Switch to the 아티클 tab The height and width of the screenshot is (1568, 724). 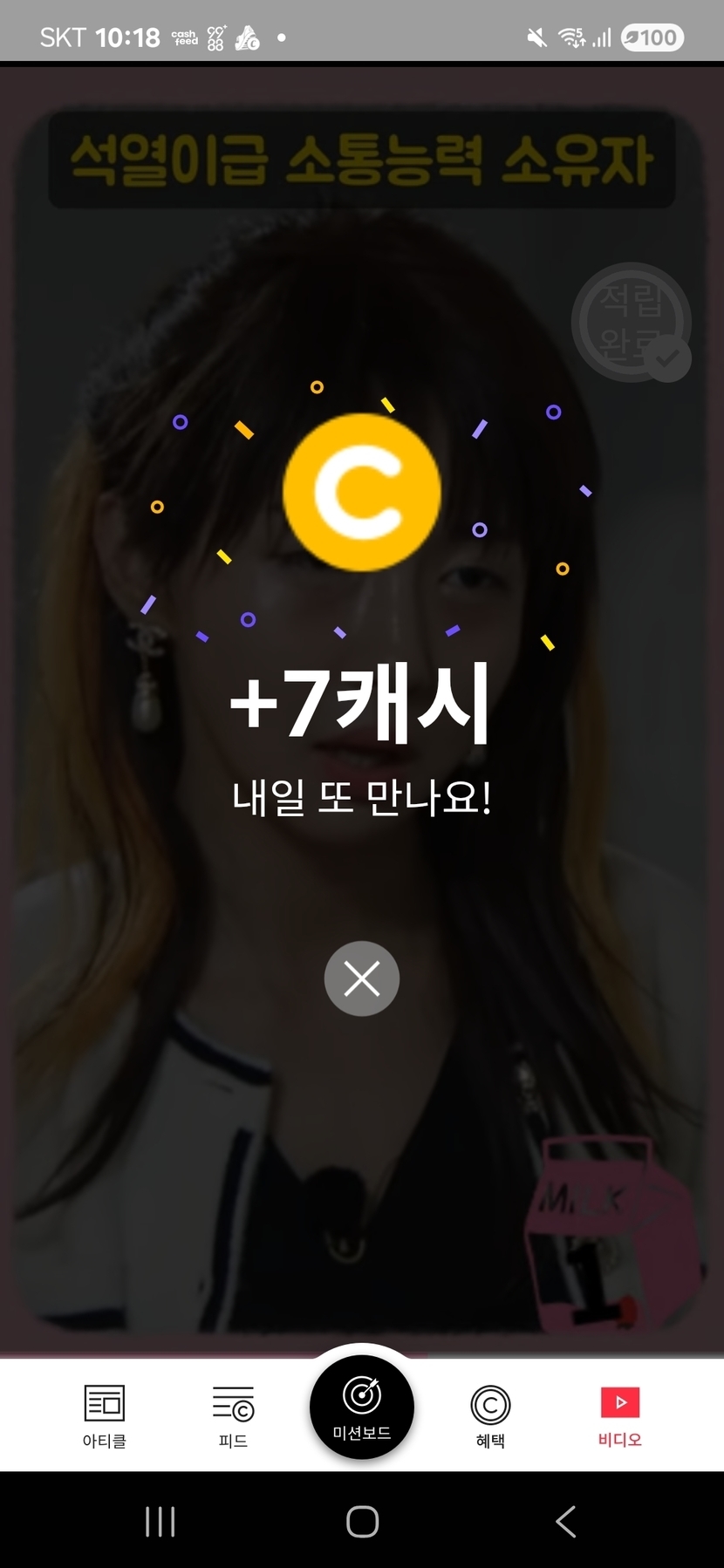click(x=104, y=1416)
